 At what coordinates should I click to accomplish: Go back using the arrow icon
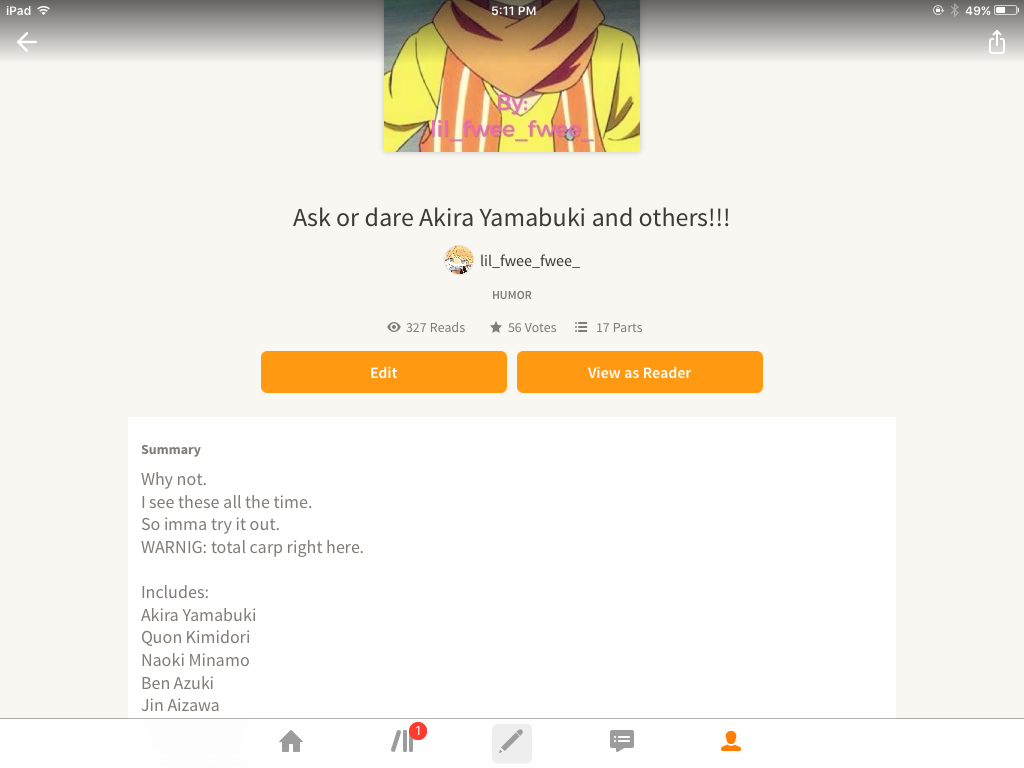[x=27, y=42]
